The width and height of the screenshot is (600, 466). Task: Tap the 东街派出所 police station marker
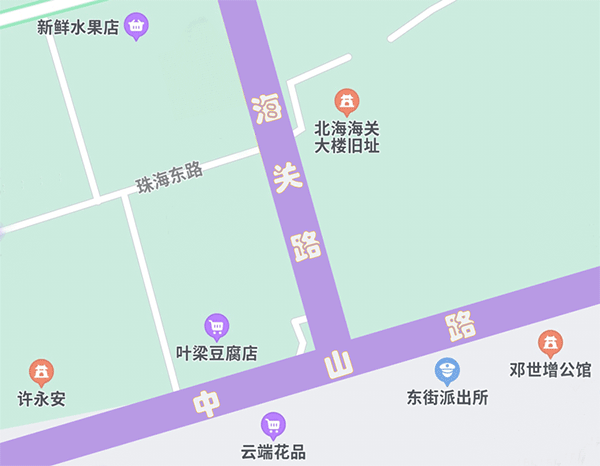[x=447, y=370]
